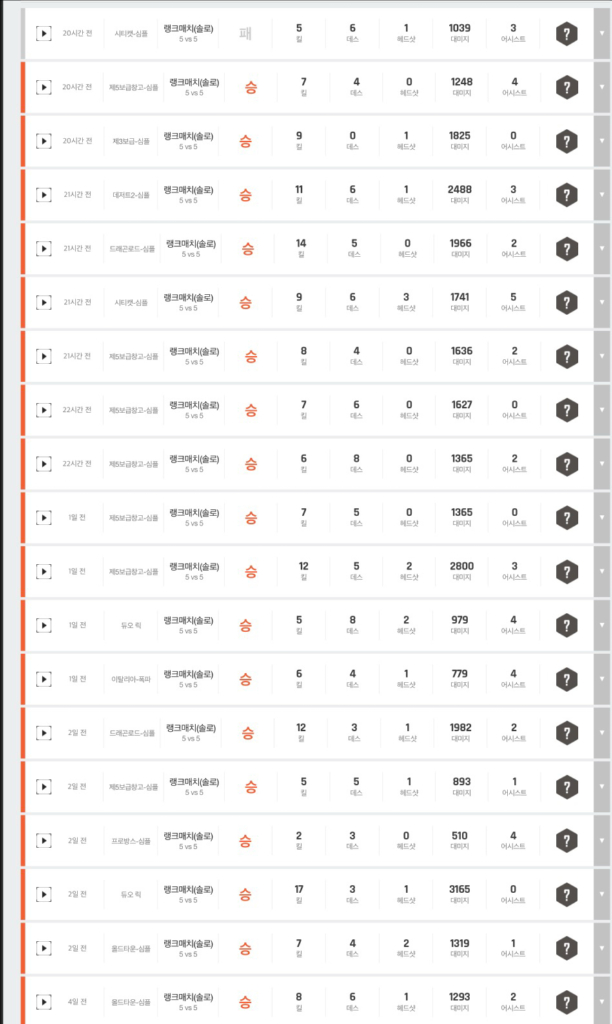Play the replay of the 2800 damage match
The height and width of the screenshot is (1024, 612).
pos(44,571)
